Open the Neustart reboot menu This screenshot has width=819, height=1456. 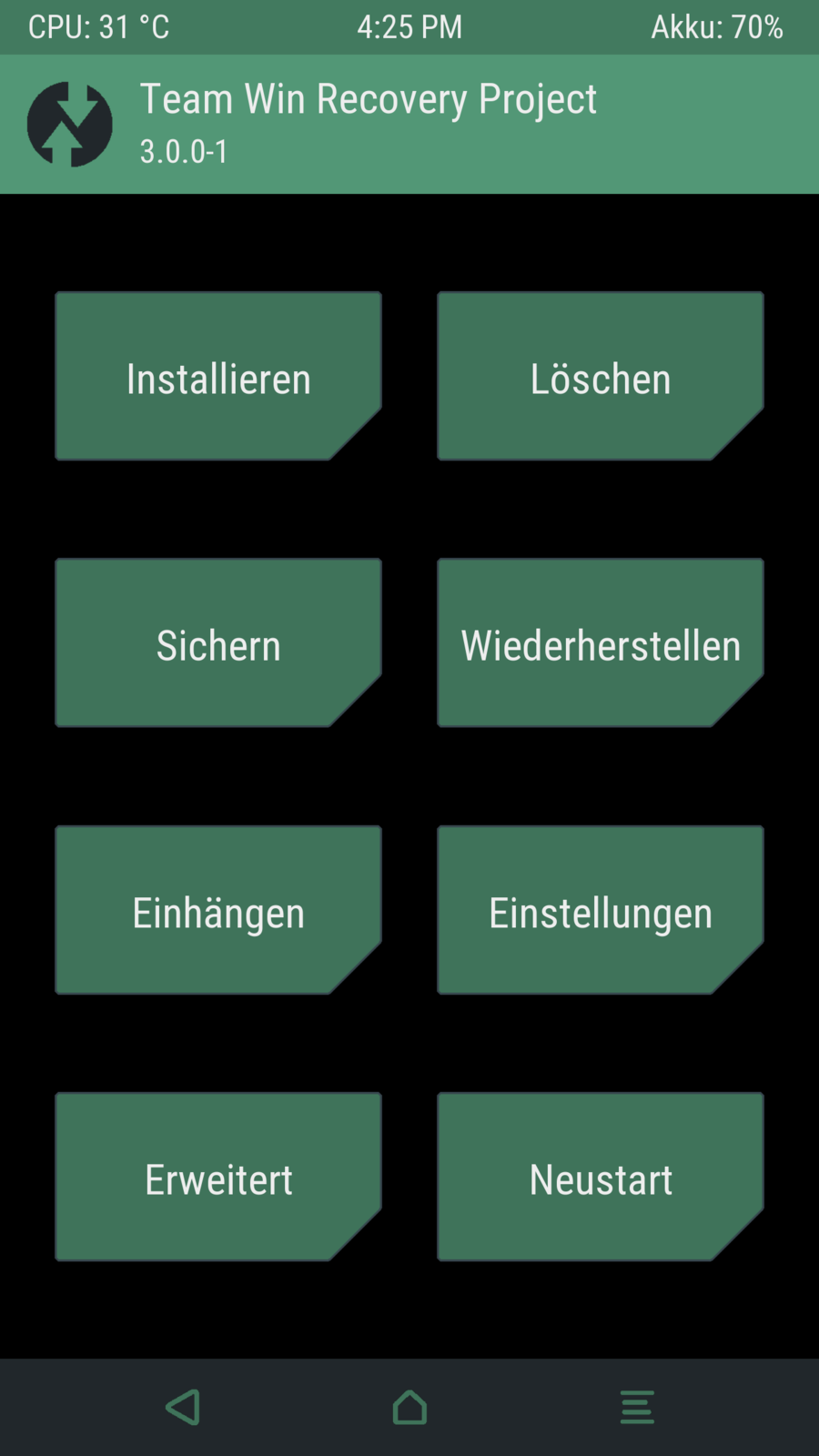coord(601,1177)
